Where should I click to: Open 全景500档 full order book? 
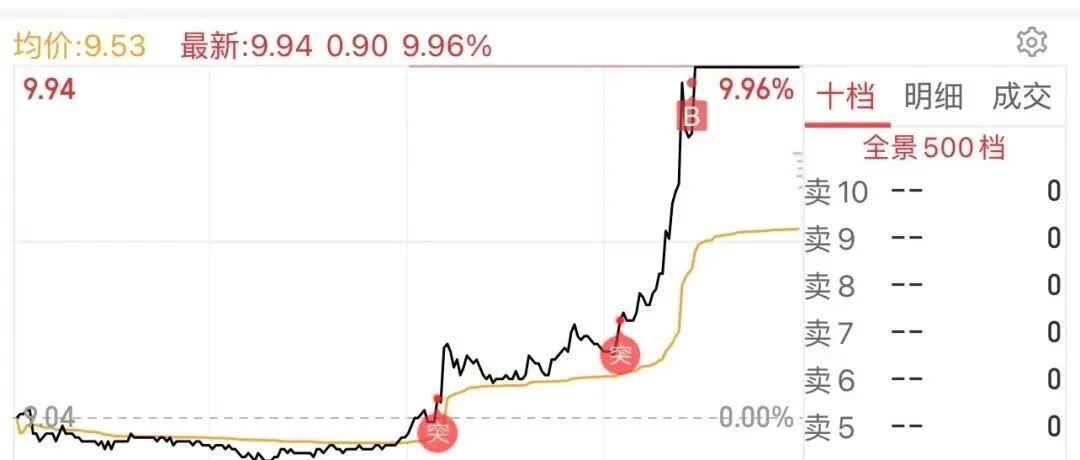(934, 148)
